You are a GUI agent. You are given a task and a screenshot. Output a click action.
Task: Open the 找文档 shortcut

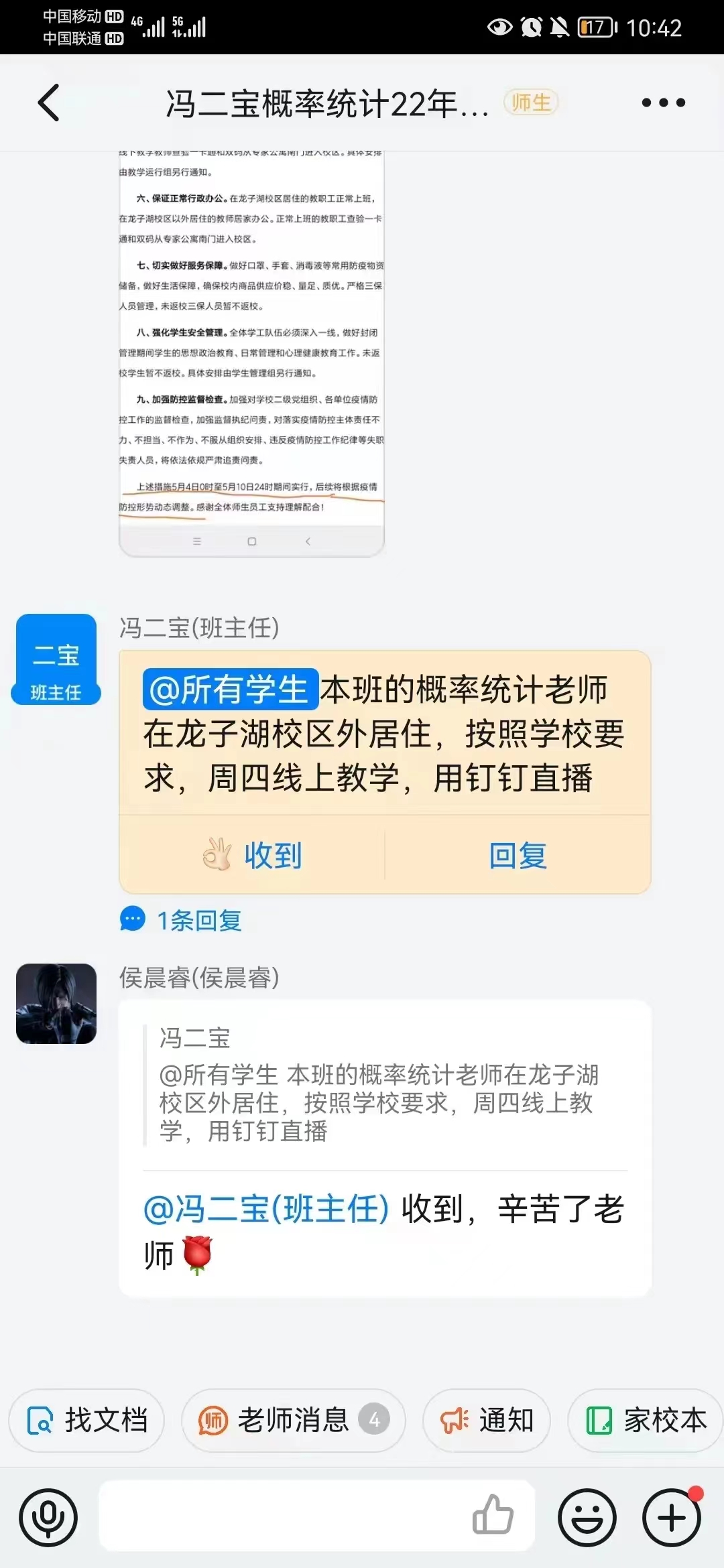tap(87, 1420)
